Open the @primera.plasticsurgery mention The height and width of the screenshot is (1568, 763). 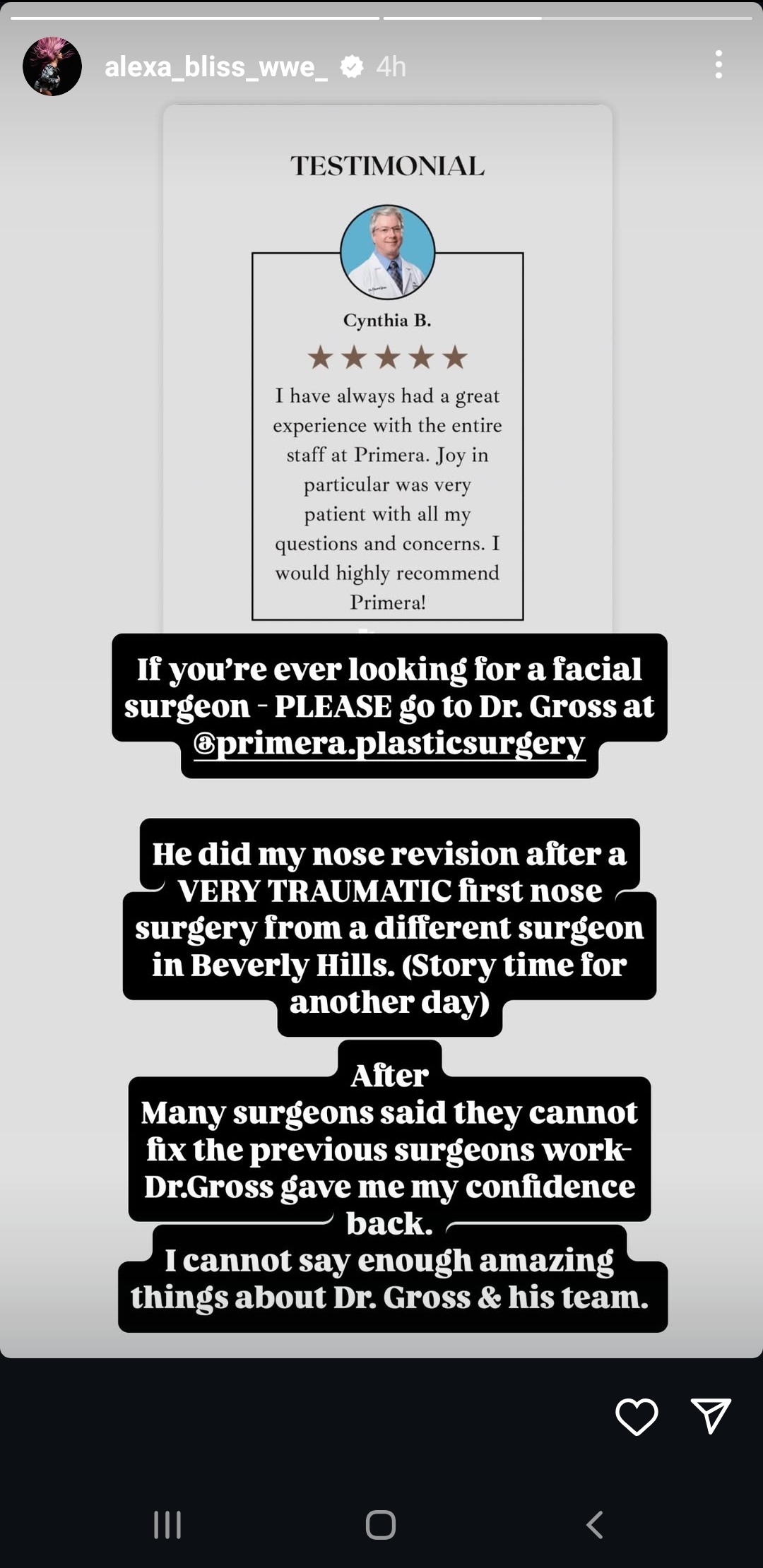(x=389, y=743)
